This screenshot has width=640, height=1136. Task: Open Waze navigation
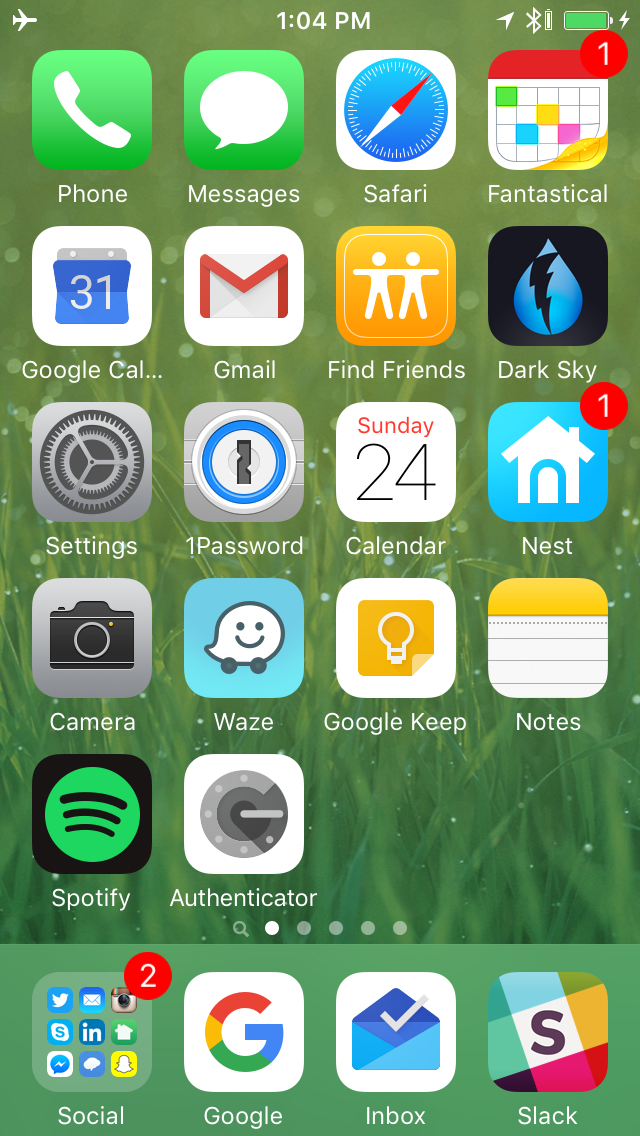pyautogui.click(x=244, y=638)
